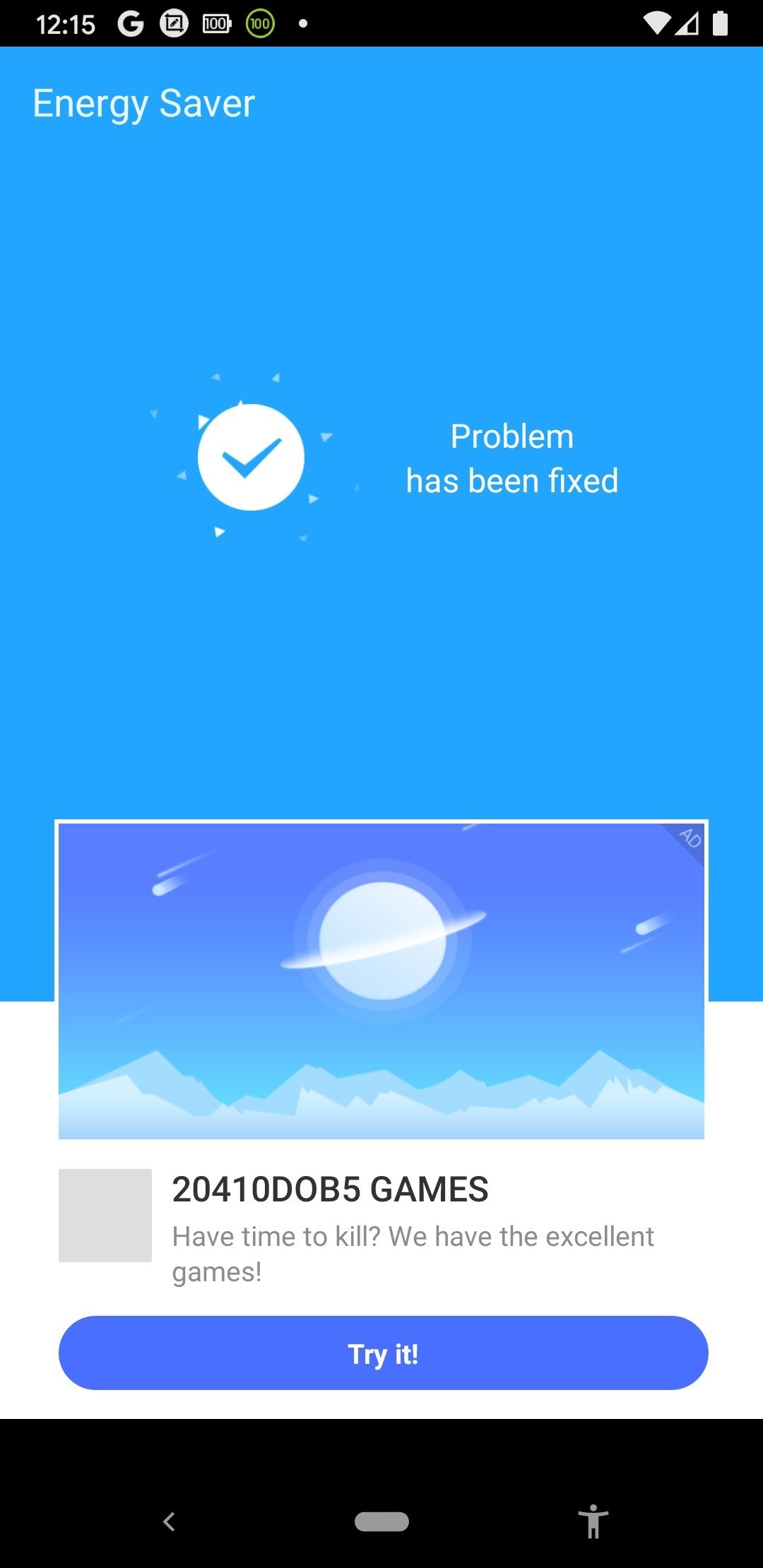Tap the Try it! button
This screenshot has width=763, height=1568.
tap(383, 1353)
